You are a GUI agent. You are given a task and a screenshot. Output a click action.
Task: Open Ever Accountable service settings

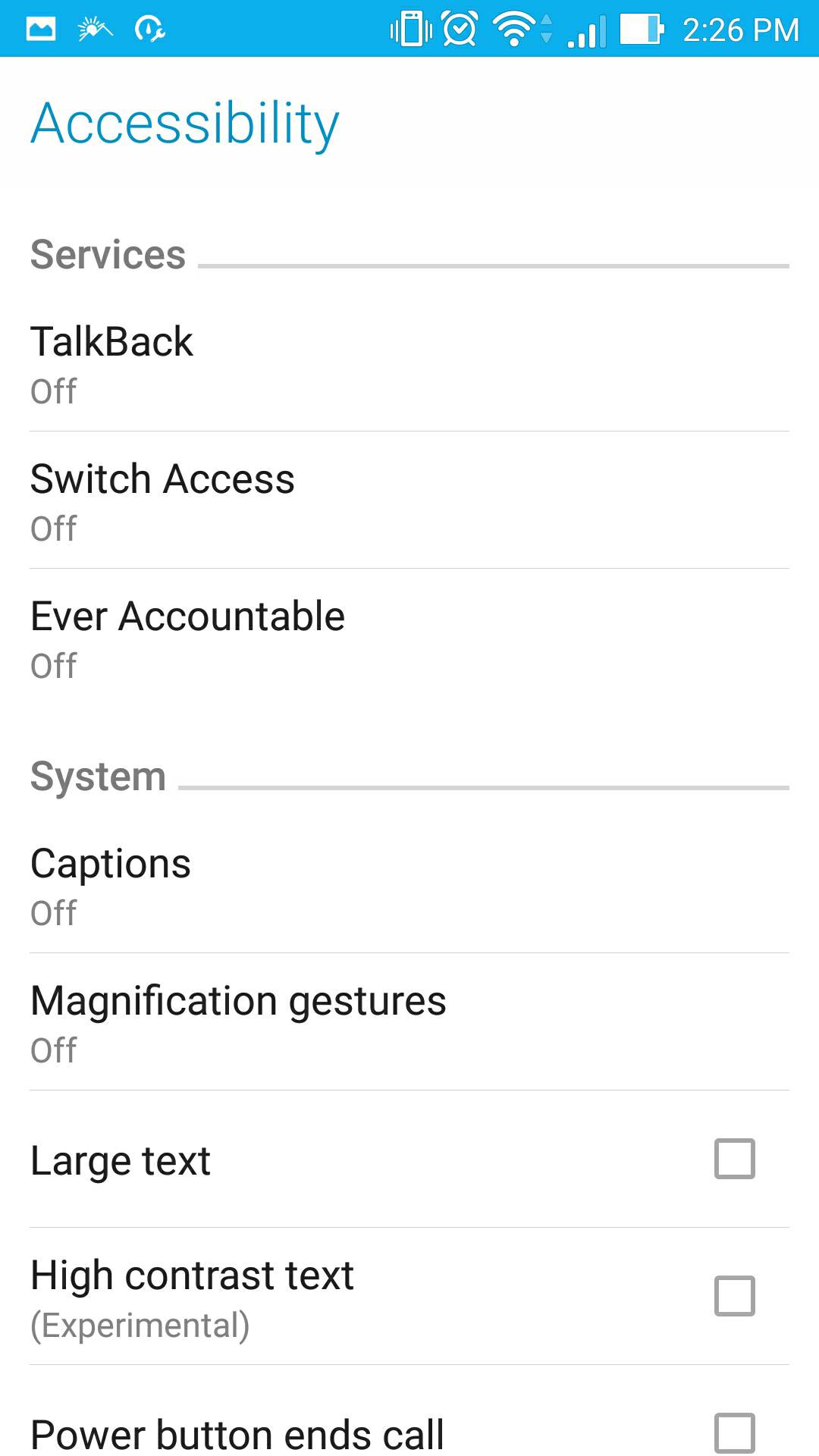coord(409,638)
